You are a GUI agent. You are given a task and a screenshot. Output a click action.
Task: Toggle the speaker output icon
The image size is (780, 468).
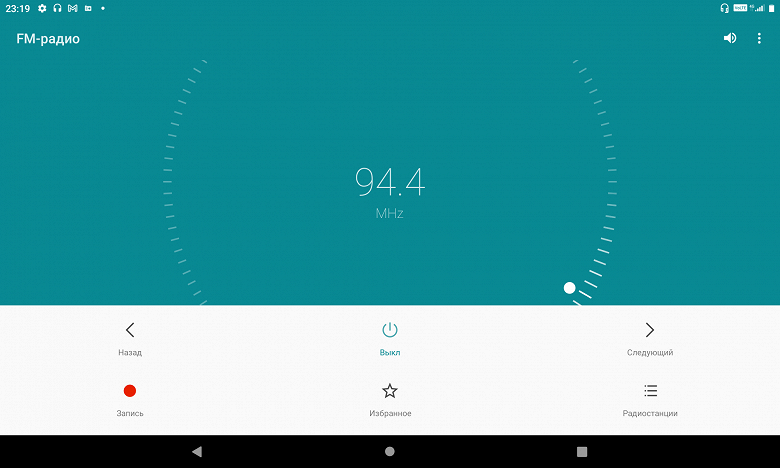pos(730,38)
